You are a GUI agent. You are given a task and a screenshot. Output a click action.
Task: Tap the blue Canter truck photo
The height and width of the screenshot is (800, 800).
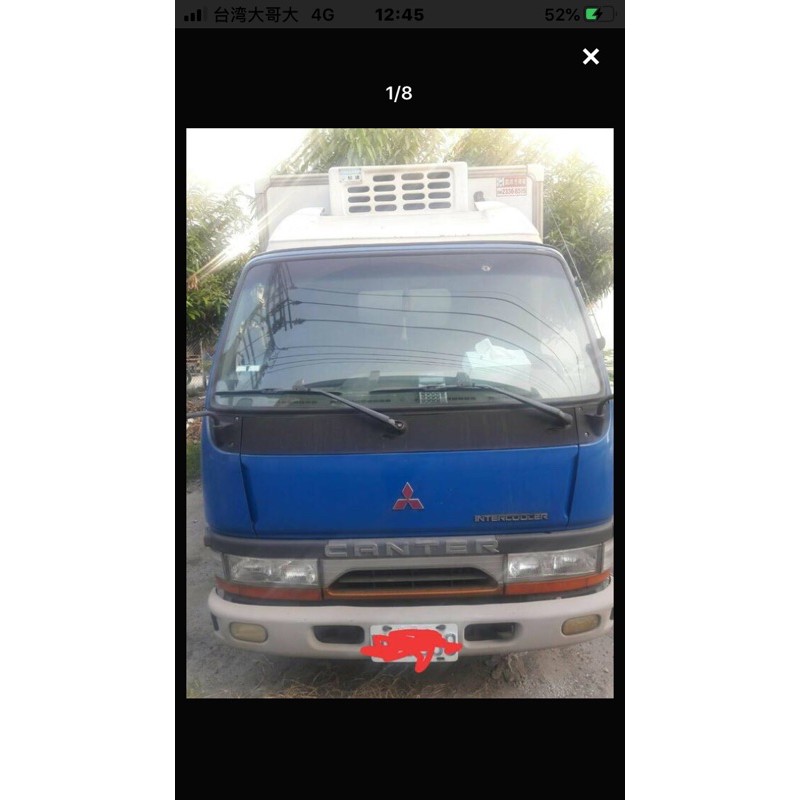(400, 412)
